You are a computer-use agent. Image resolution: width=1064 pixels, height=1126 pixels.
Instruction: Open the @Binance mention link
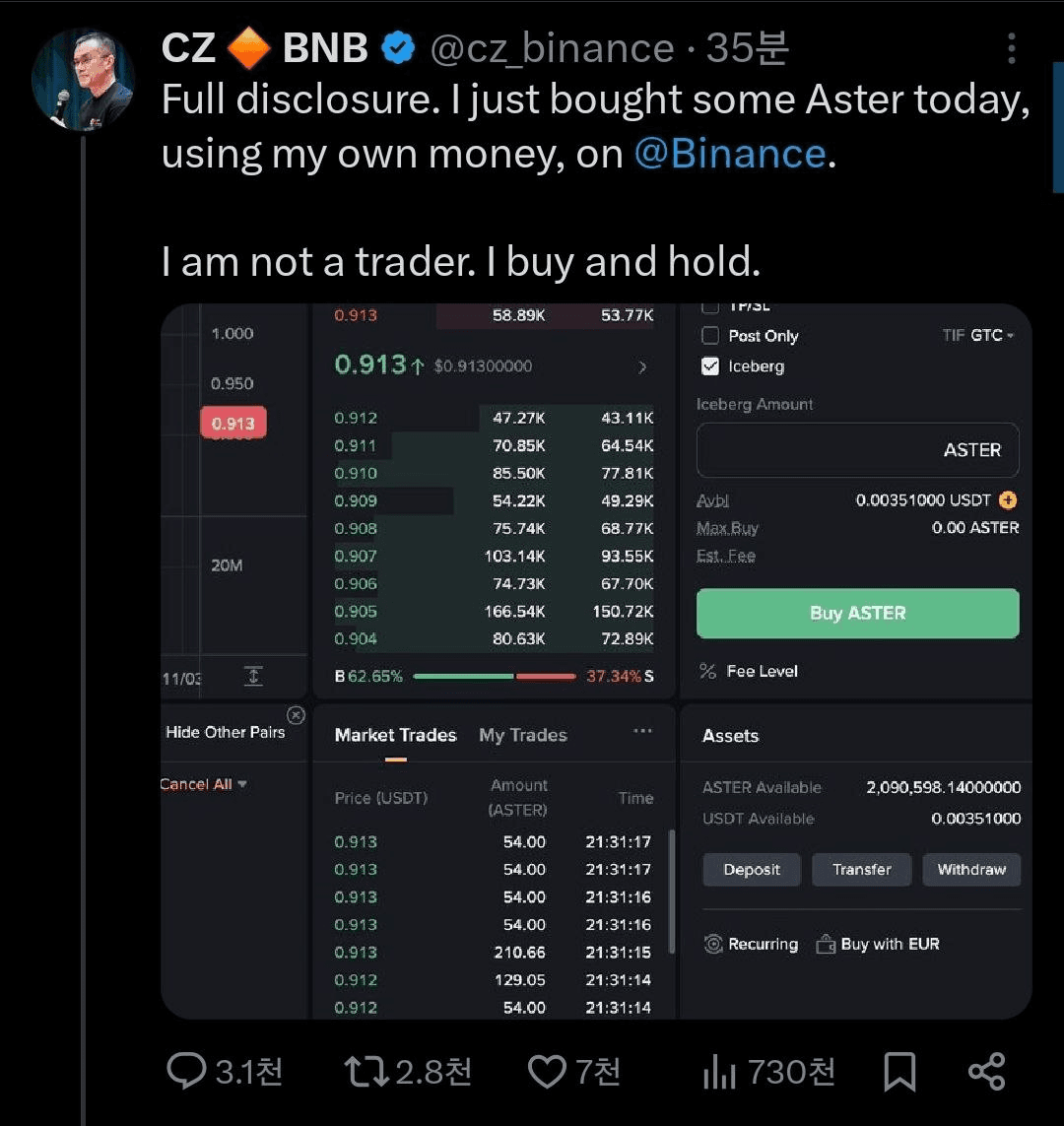(x=729, y=155)
